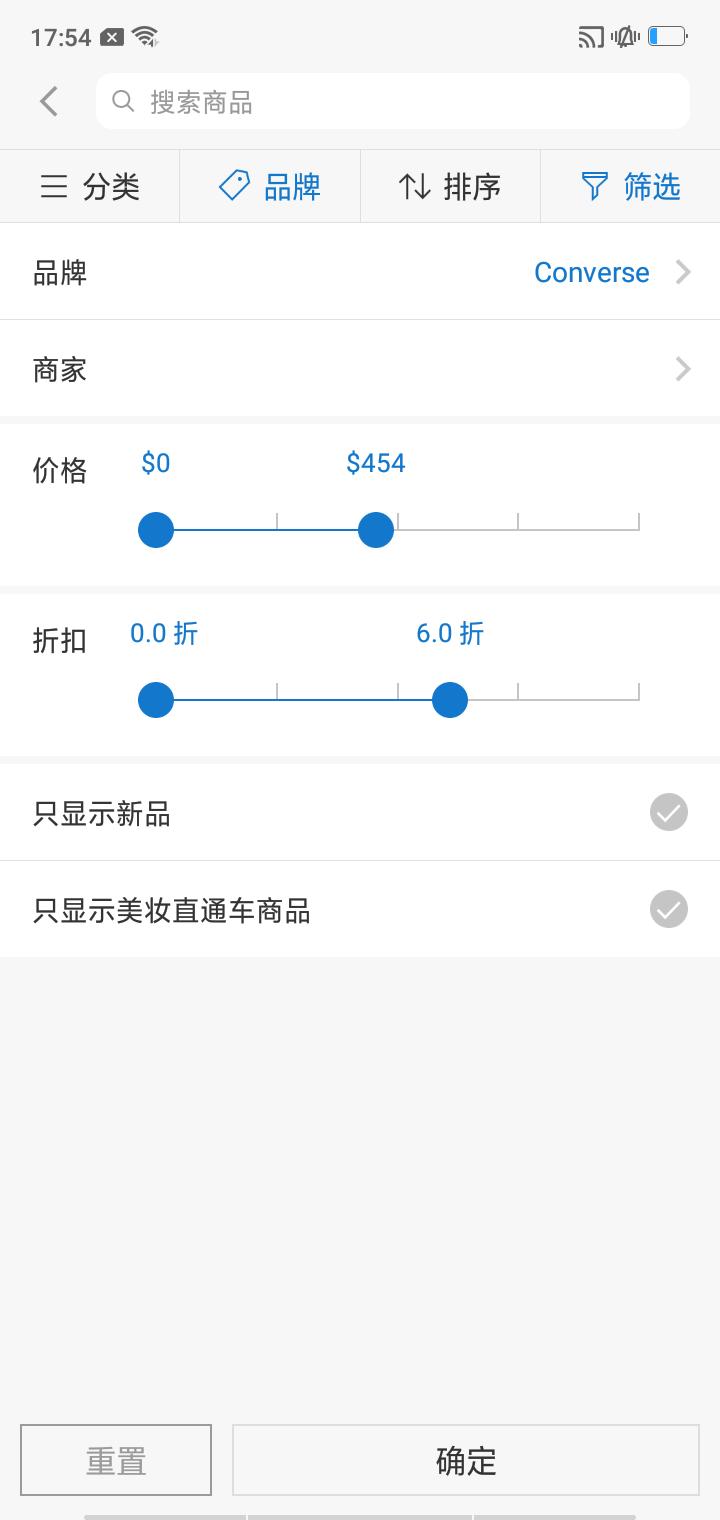
Task: Tap the 分类 hamburger icon
Action: coord(53,186)
